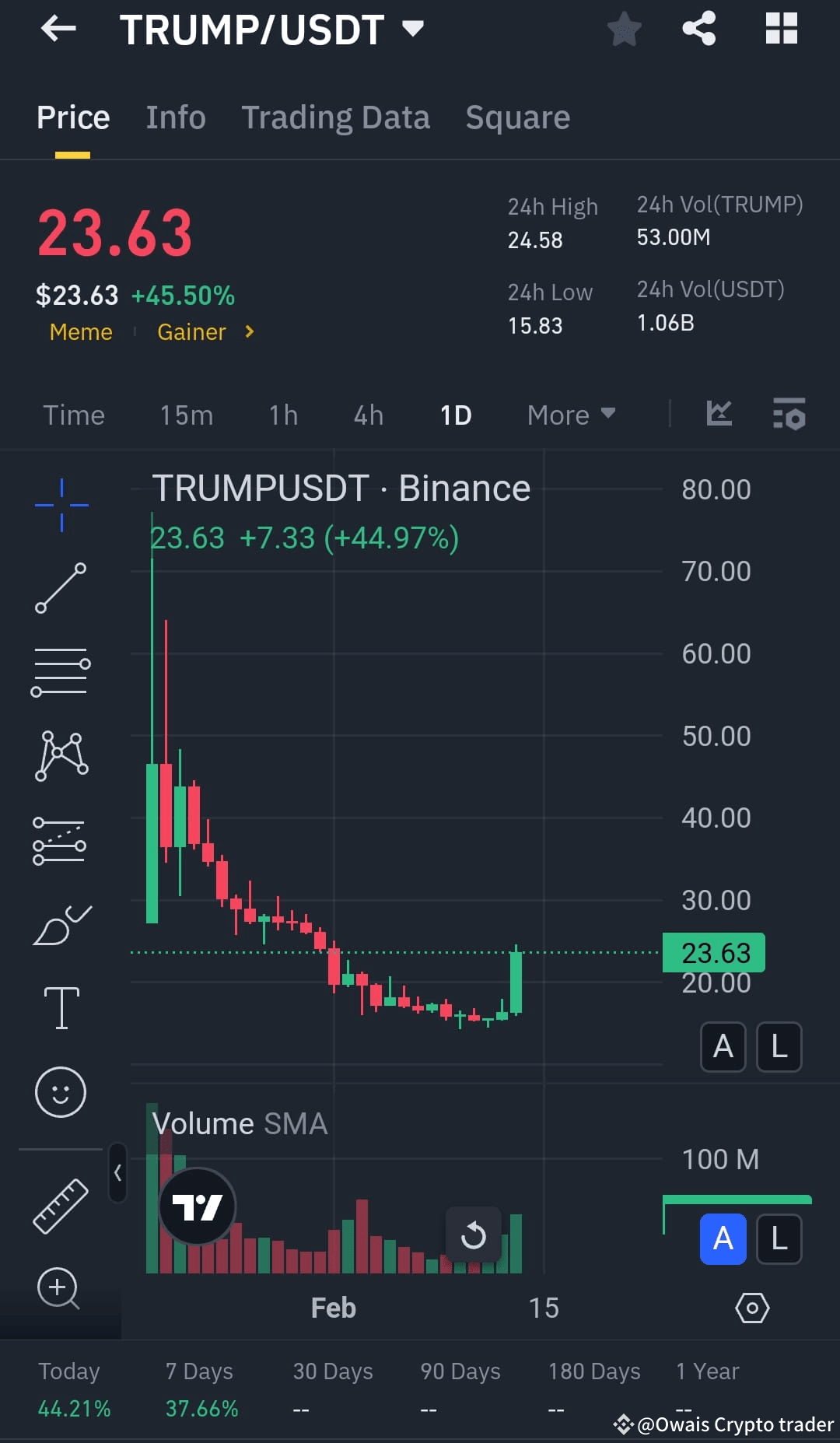Select the text annotation tool
This screenshot has width=840, height=1443.
click(61, 1006)
